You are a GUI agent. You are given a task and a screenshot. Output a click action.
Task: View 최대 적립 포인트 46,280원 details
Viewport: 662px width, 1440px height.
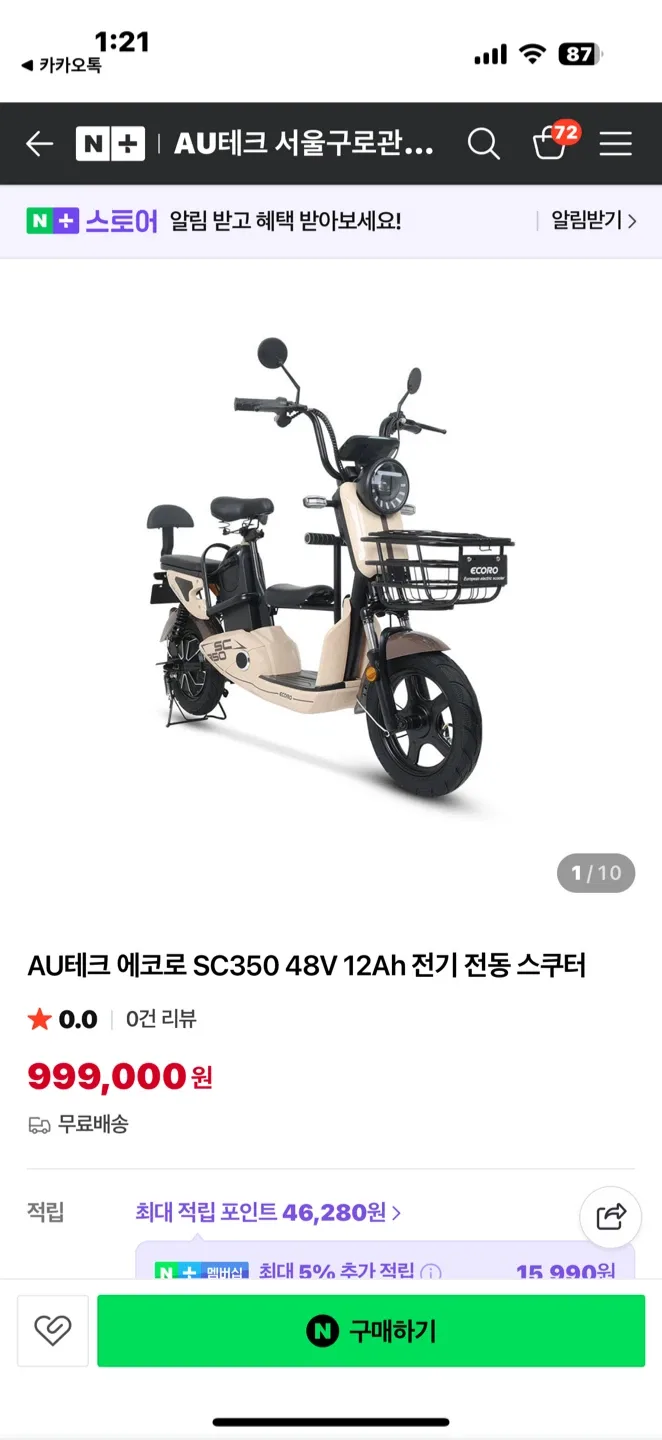click(268, 1213)
